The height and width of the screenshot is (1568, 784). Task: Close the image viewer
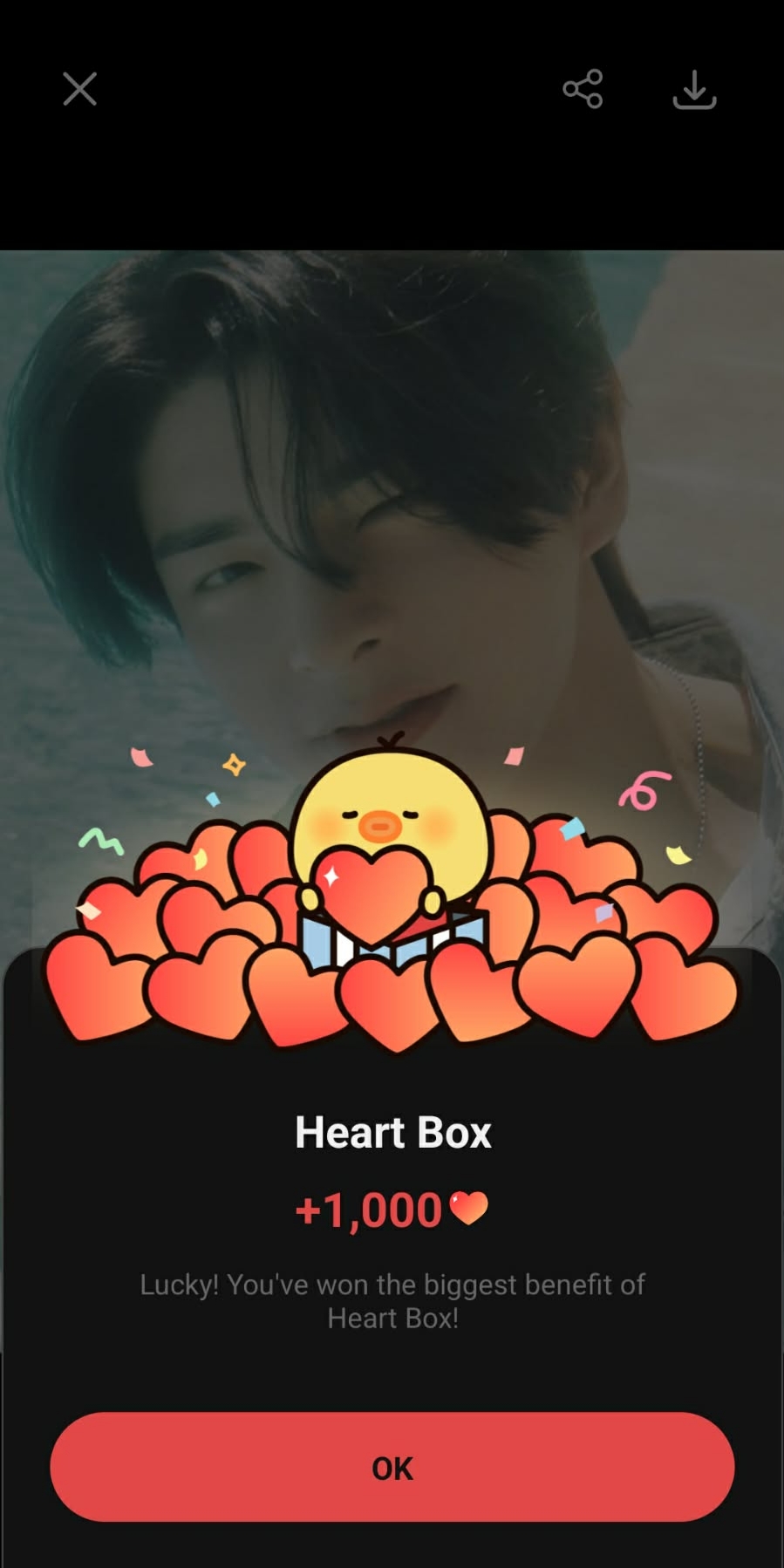tap(79, 89)
